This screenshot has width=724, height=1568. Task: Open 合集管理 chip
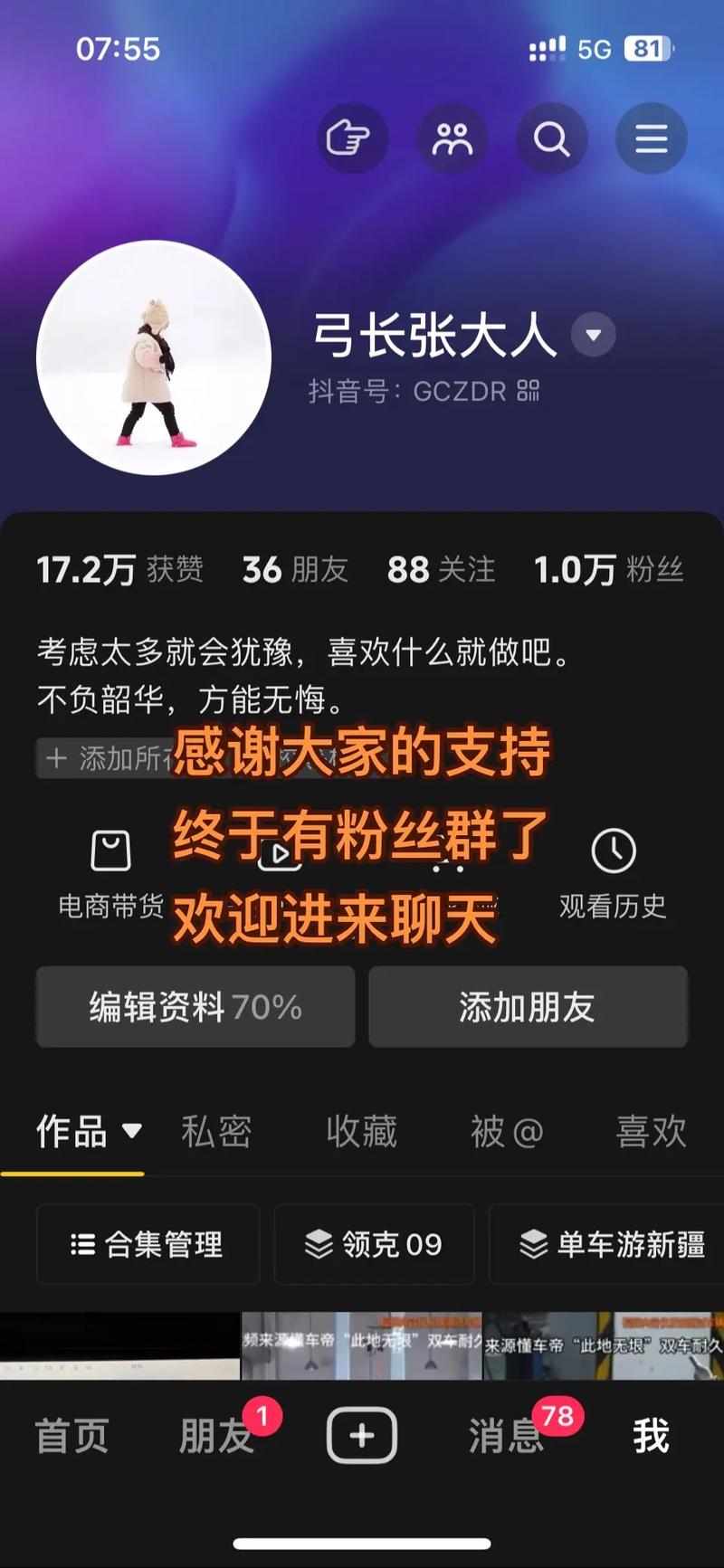click(x=148, y=1244)
